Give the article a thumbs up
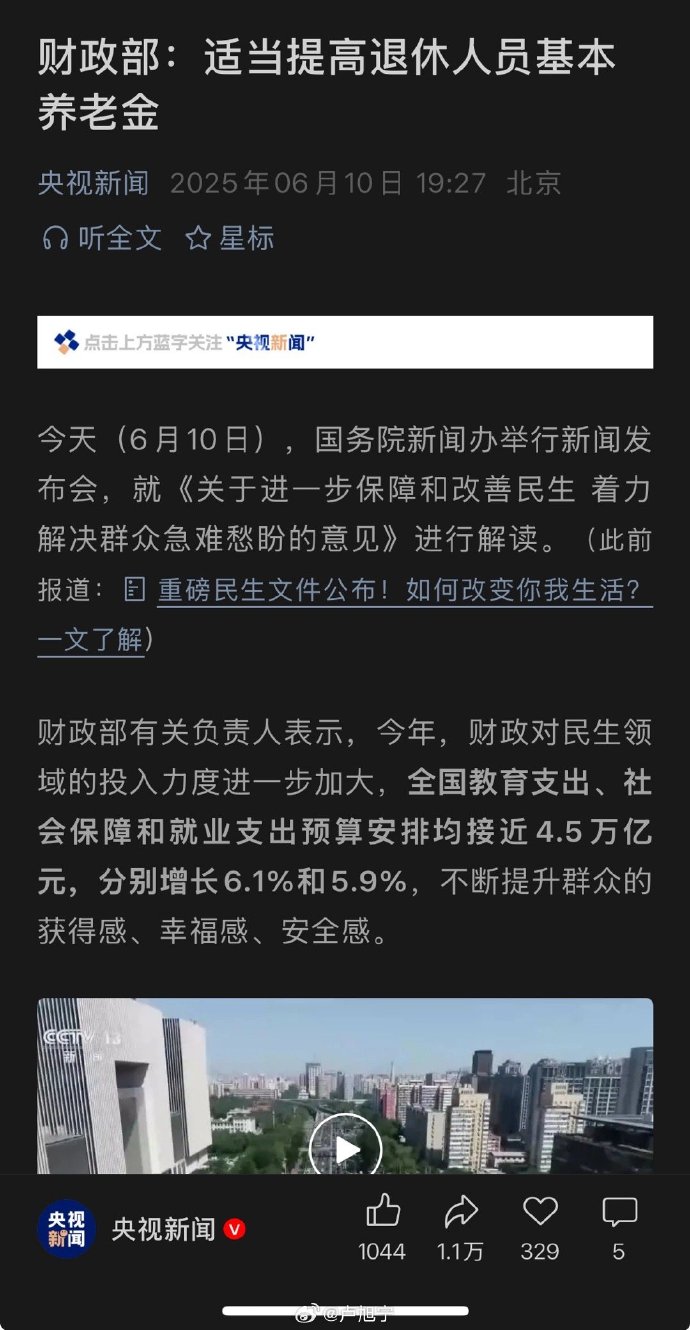The height and width of the screenshot is (1330, 690). 382,1214
